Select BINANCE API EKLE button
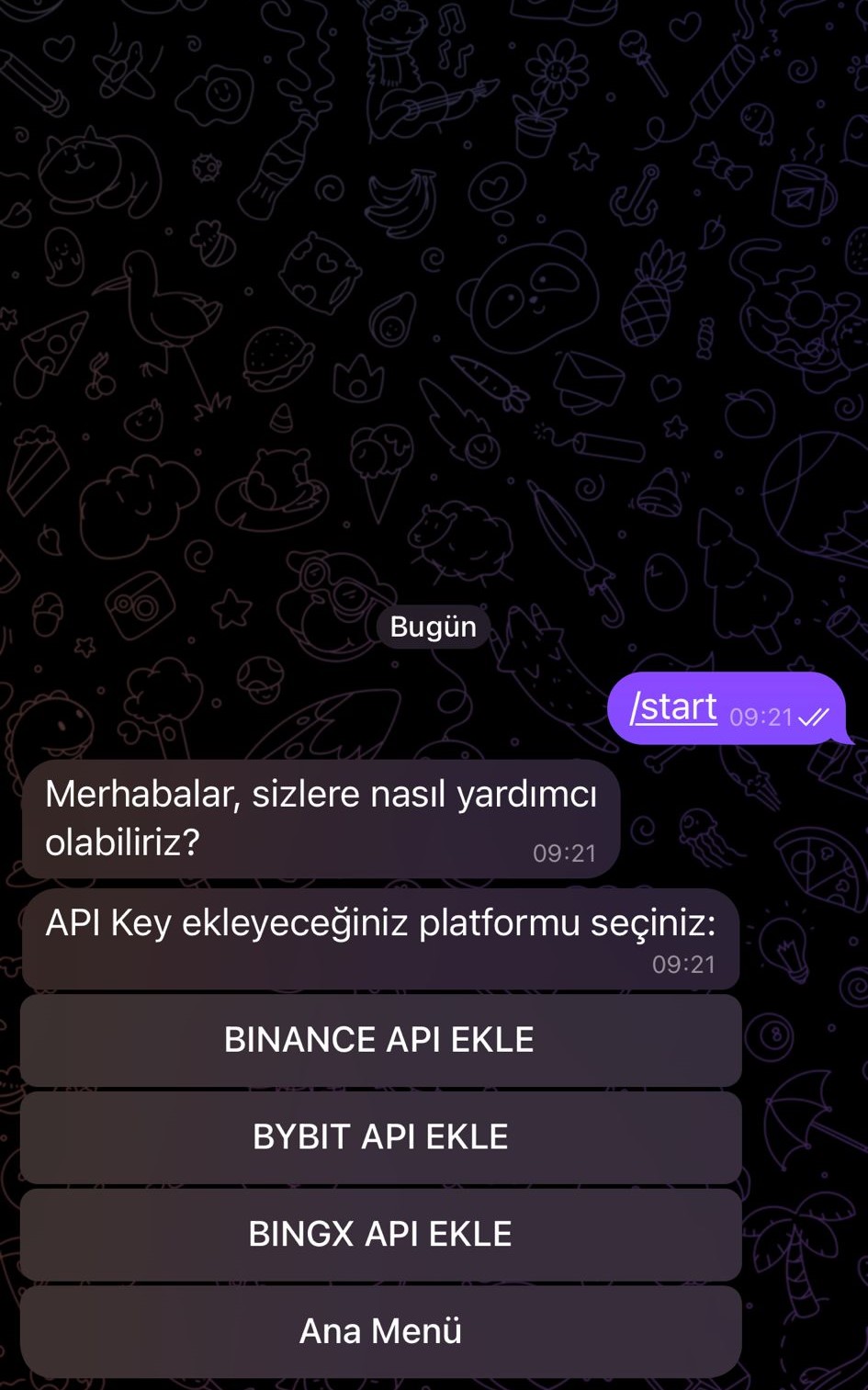The width and height of the screenshot is (868, 1390). 380,1040
